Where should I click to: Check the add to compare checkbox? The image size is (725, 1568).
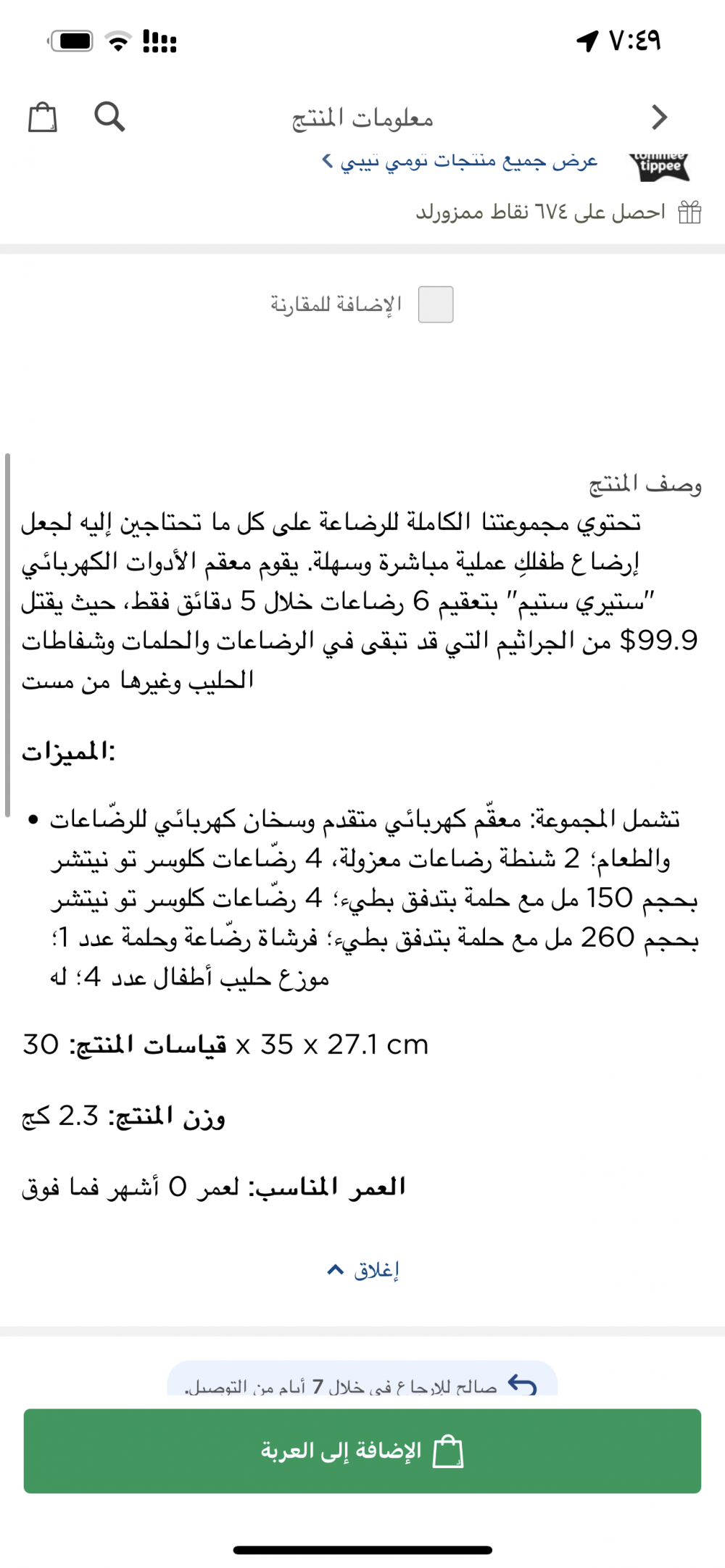[436, 304]
